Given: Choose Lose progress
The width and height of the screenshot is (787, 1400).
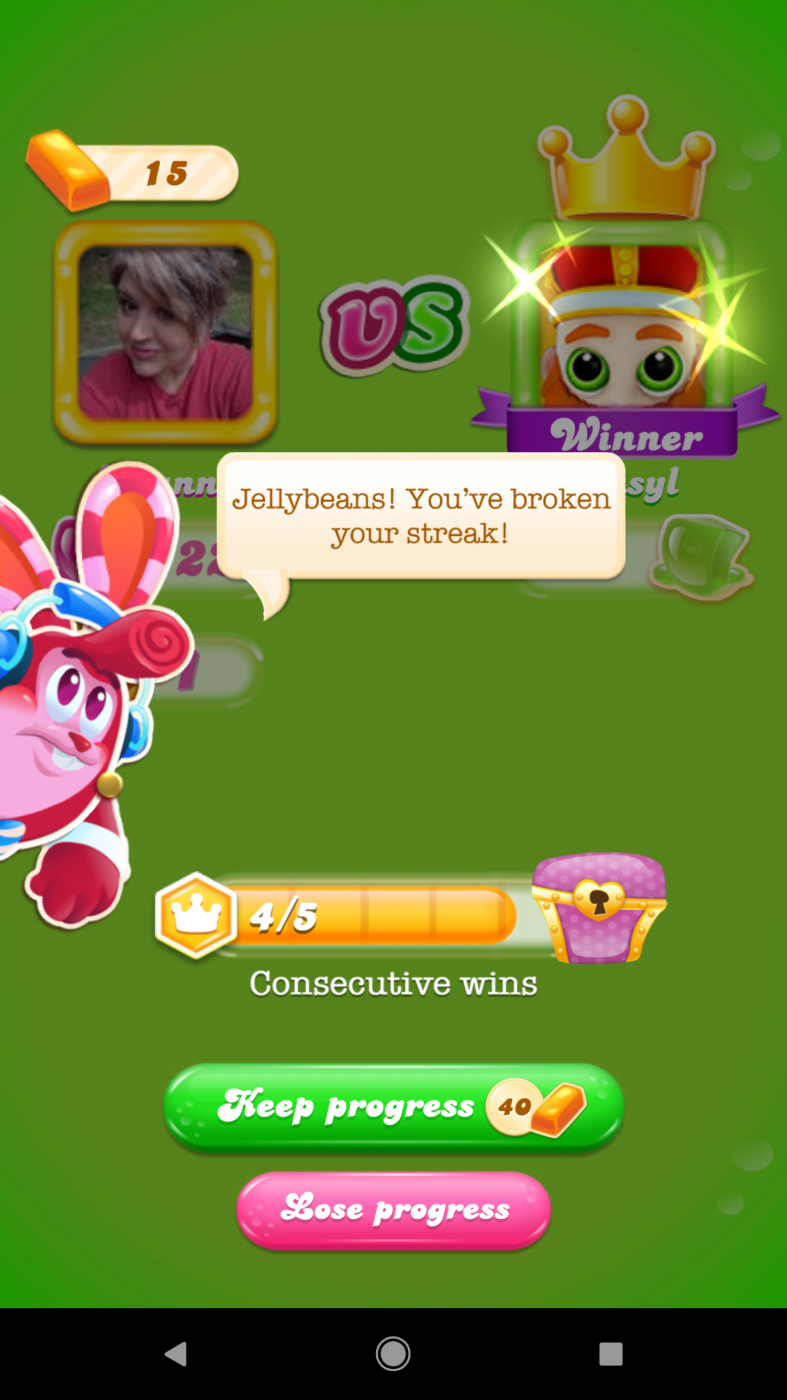Looking at the screenshot, I should [x=393, y=1210].
